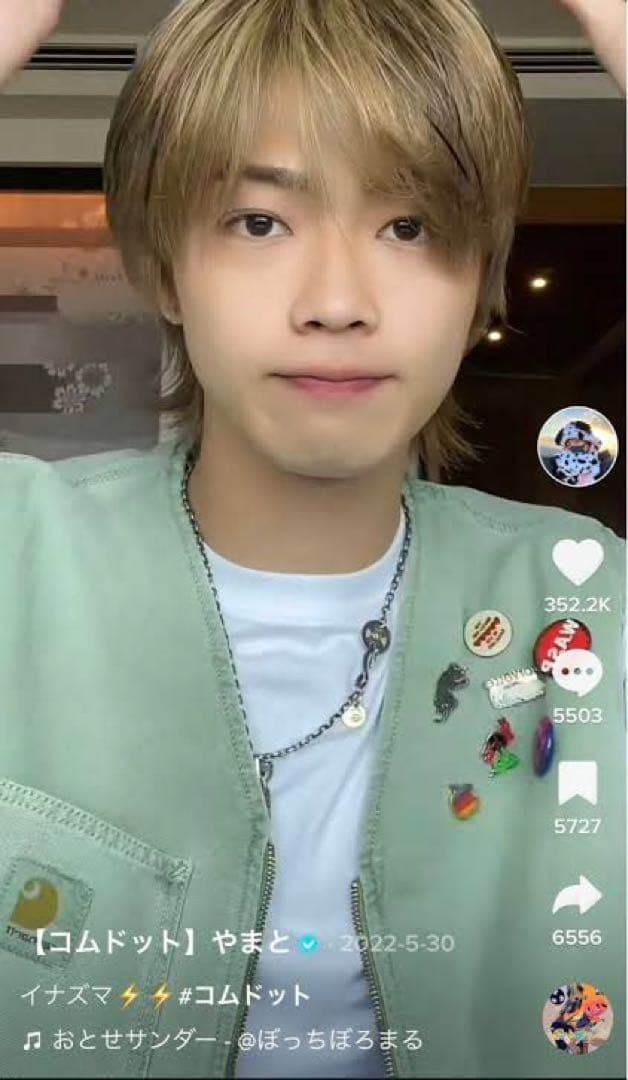This screenshot has width=628, height=1080.
Task: Open the comments on this video
Action: pos(578,673)
